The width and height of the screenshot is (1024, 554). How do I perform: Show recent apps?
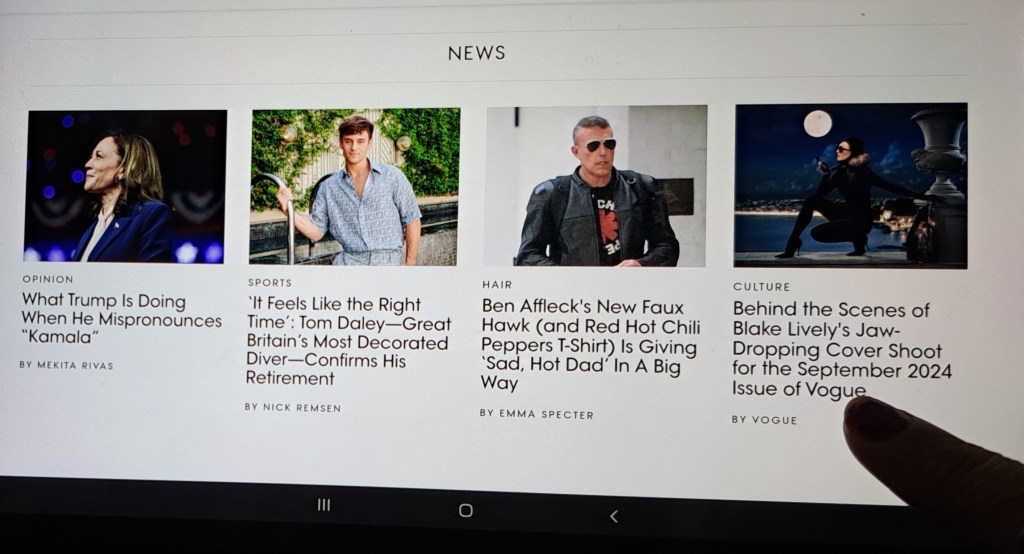click(x=323, y=505)
